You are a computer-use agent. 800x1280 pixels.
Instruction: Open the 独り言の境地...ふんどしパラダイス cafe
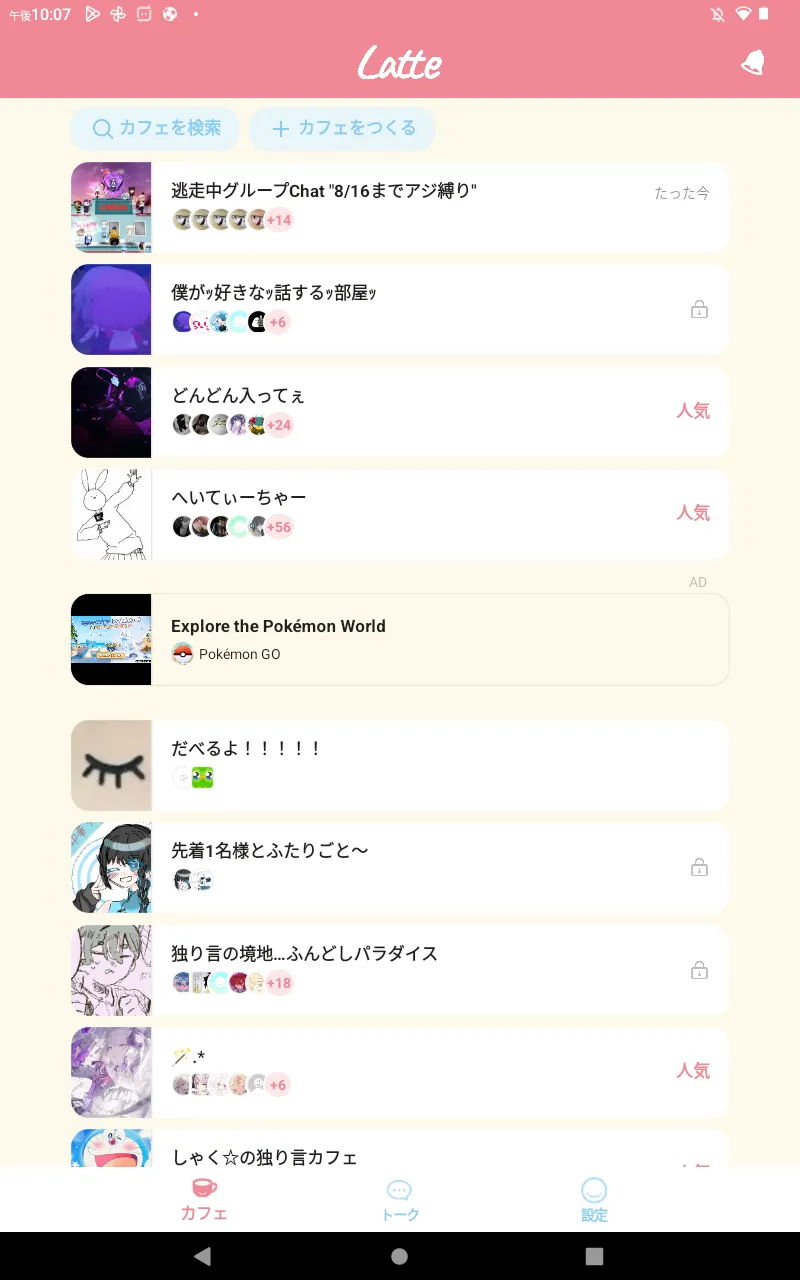(x=400, y=969)
